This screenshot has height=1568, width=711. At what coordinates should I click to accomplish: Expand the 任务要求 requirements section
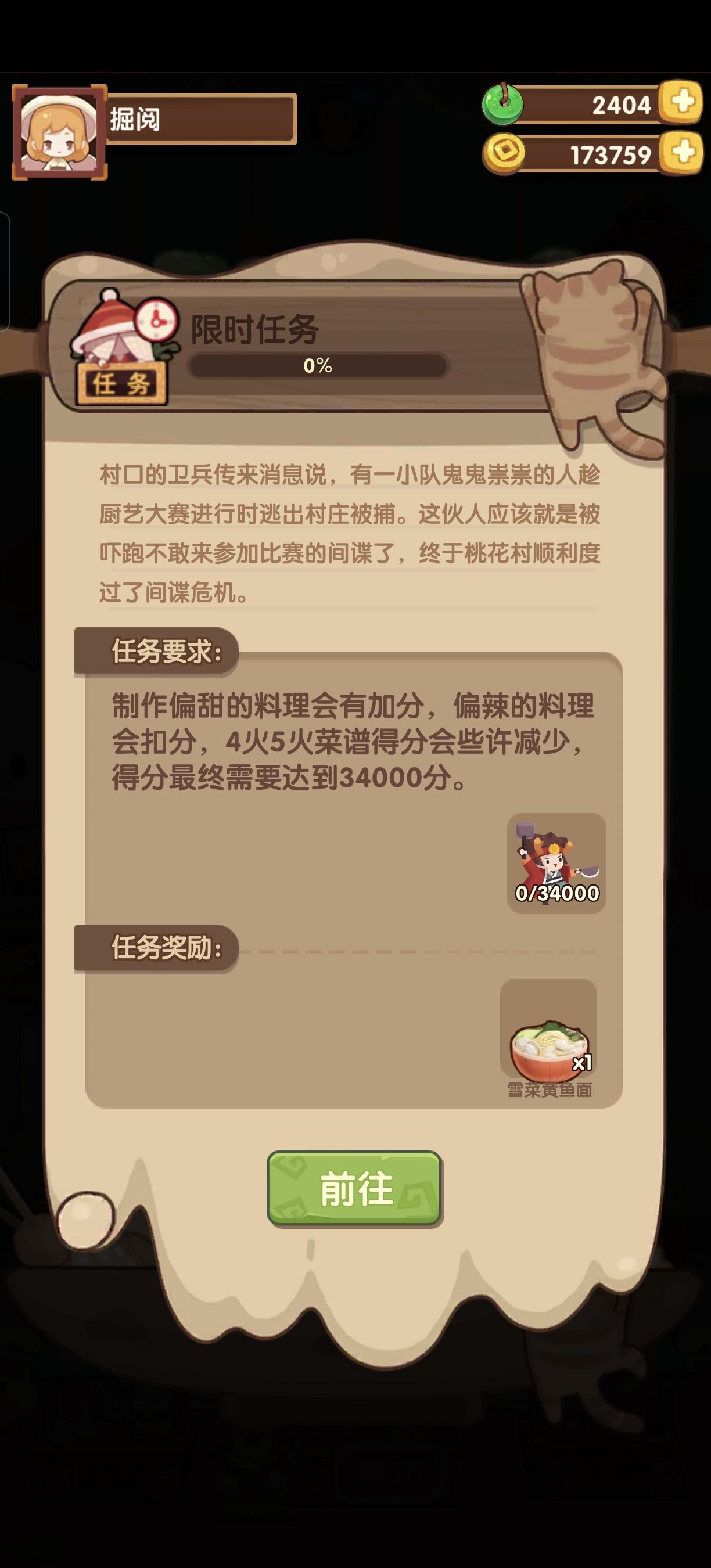point(166,650)
